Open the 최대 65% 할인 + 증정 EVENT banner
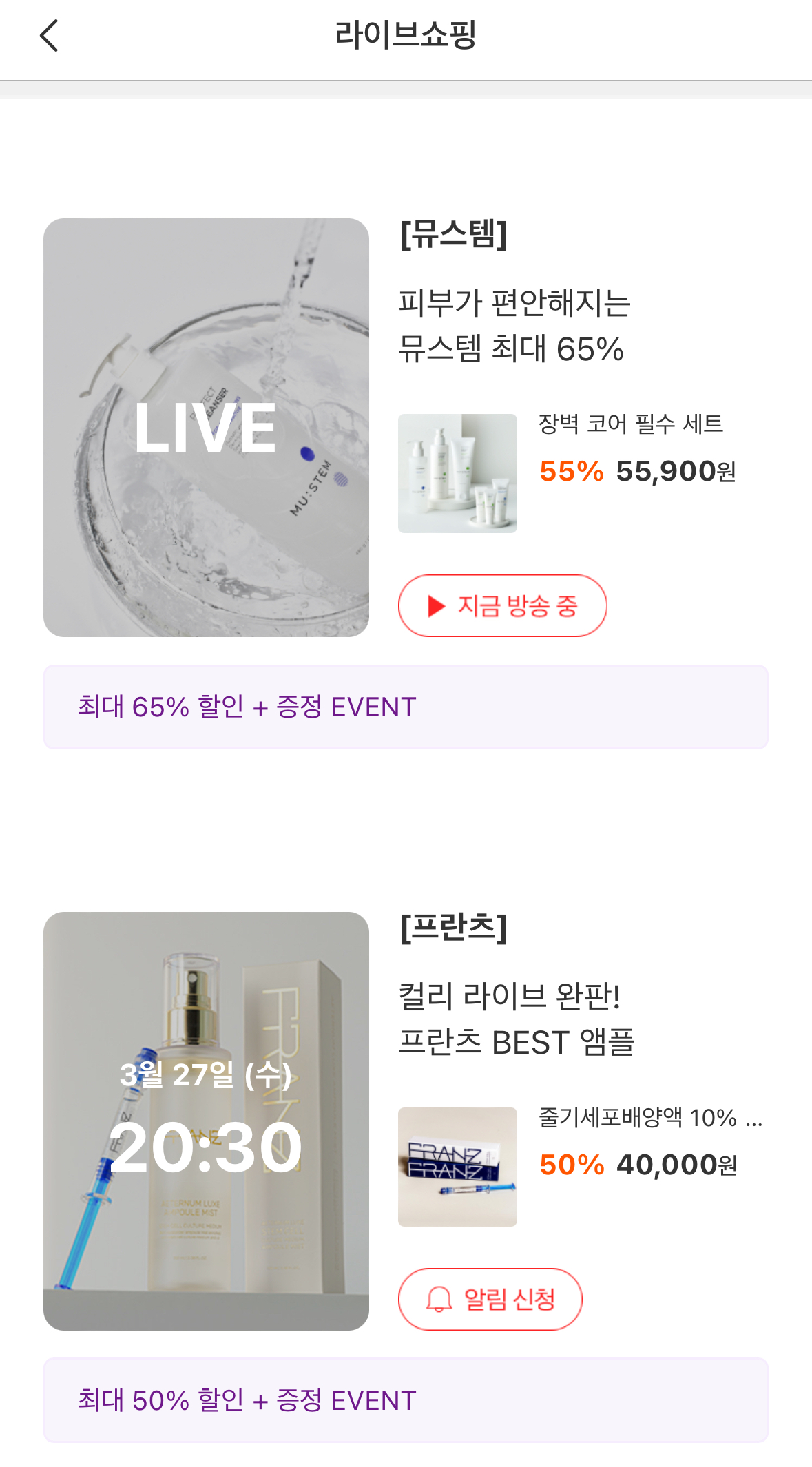812x1467 pixels. pos(406,707)
